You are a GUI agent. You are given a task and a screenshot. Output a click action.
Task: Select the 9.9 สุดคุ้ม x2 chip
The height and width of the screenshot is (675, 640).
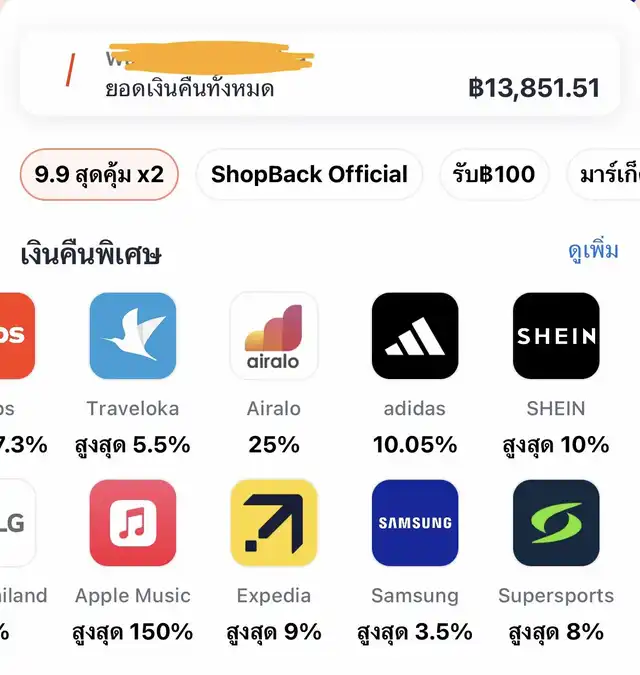click(x=99, y=174)
